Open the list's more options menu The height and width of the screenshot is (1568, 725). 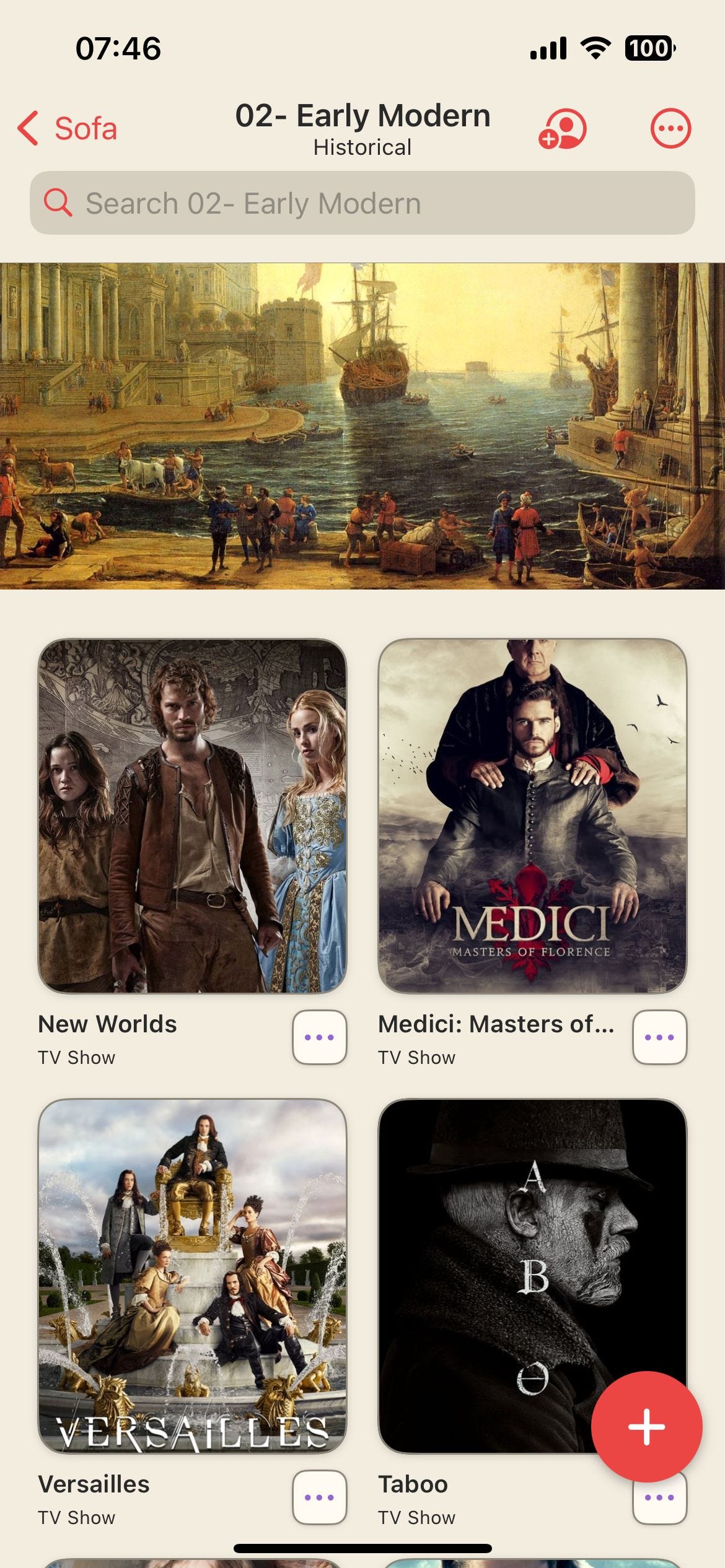point(670,129)
